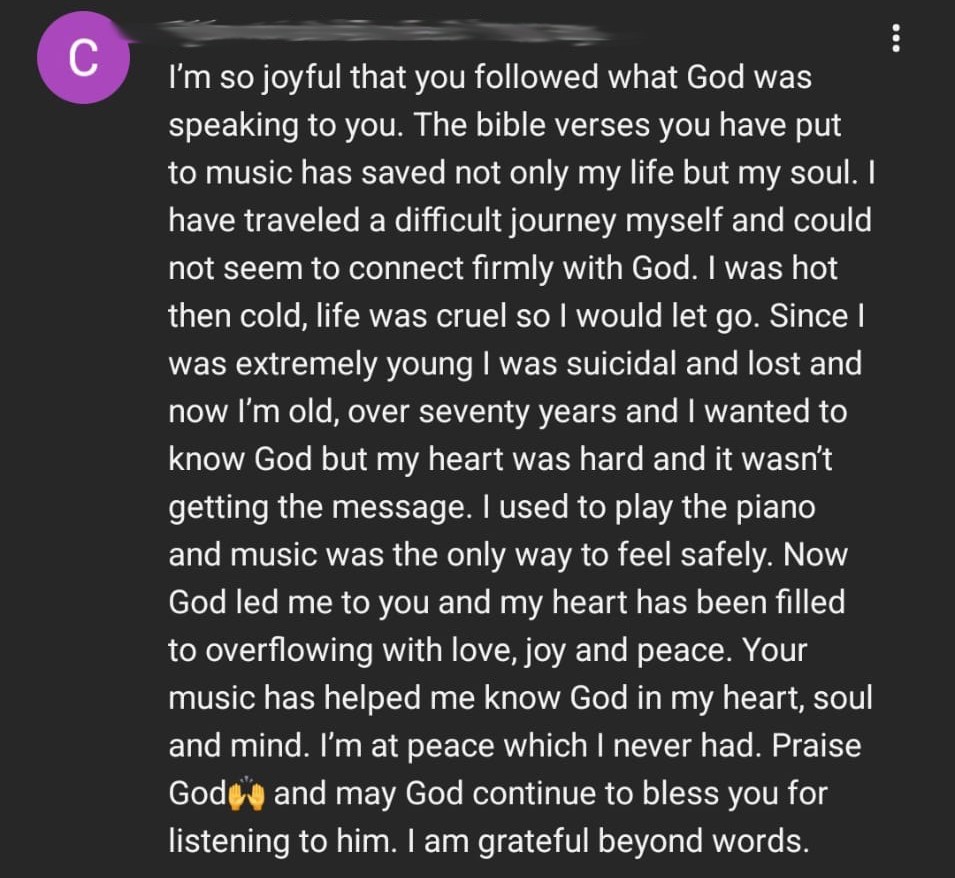Open the comment's three-dot overflow menu
Screen dimensions: 955x878
pos(896,39)
